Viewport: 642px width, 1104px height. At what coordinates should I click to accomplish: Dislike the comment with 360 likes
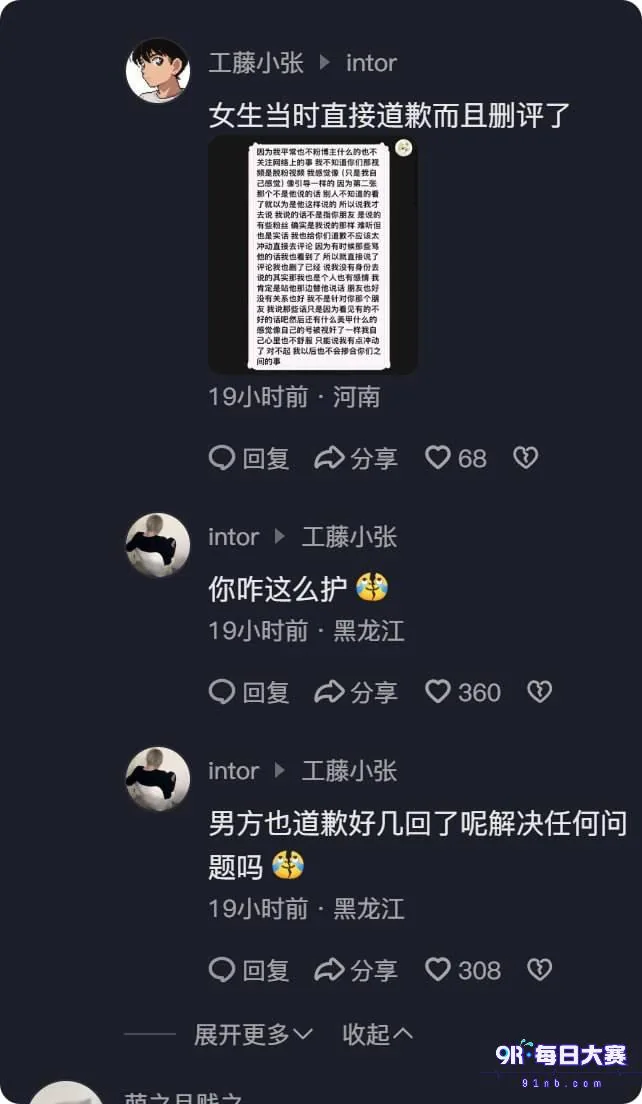pos(540,692)
